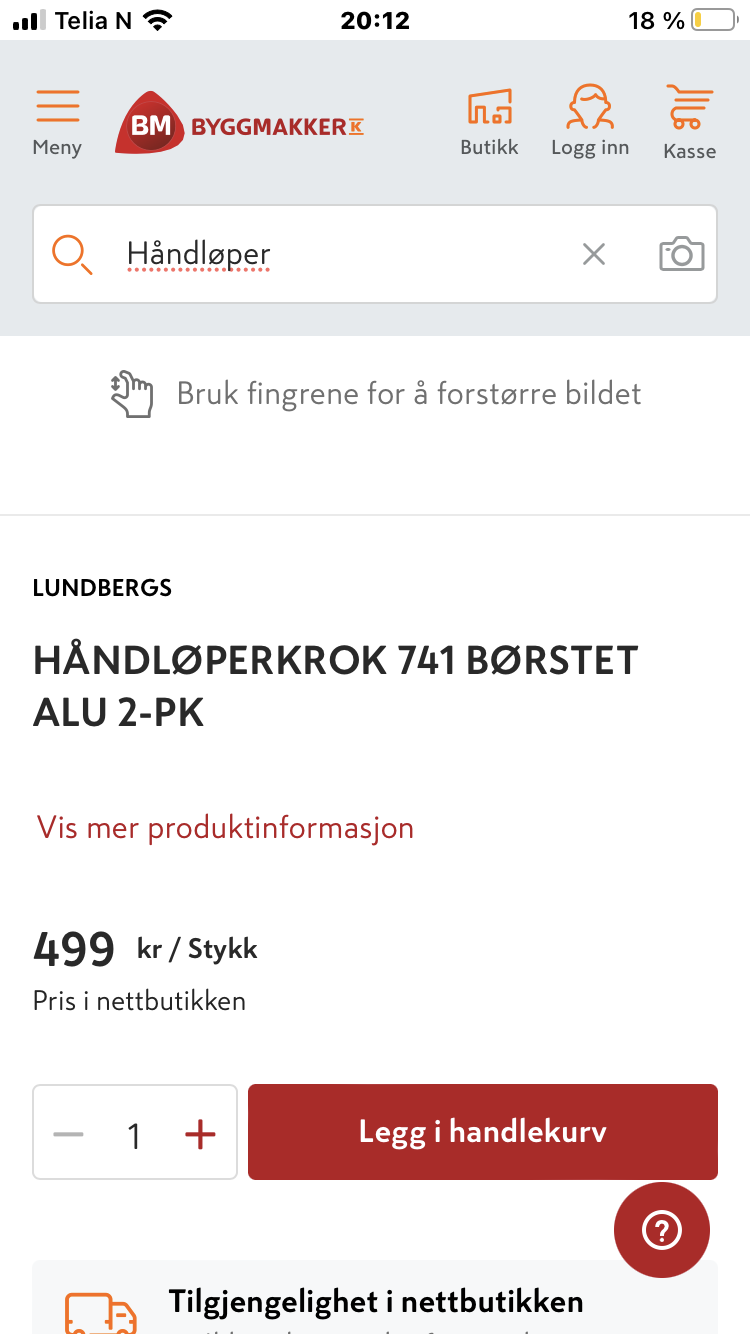Expand Vis mer produktinformasjon
The height and width of the screenshot is (1334, 750).
[225, 828]
